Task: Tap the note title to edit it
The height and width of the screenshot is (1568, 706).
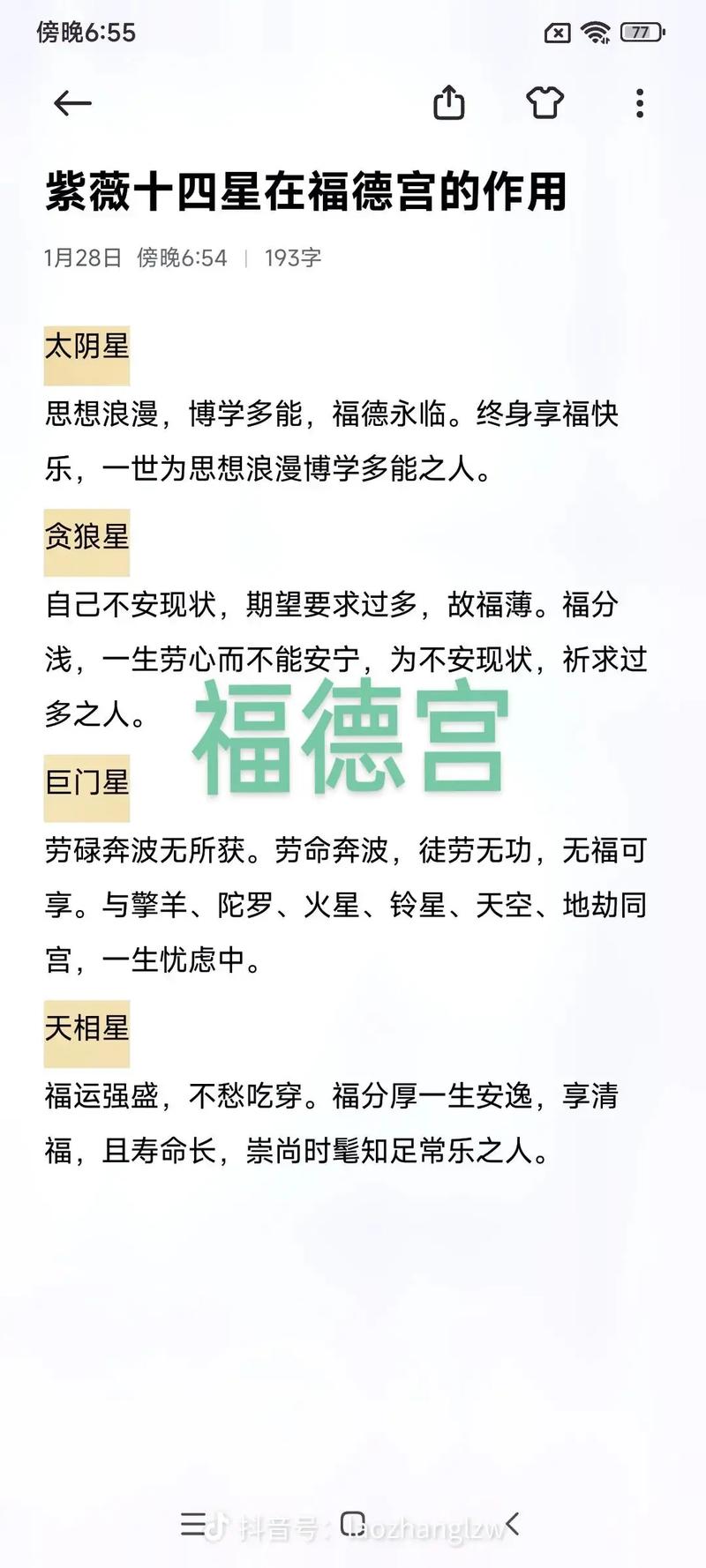Action: (x=305, y=192)
